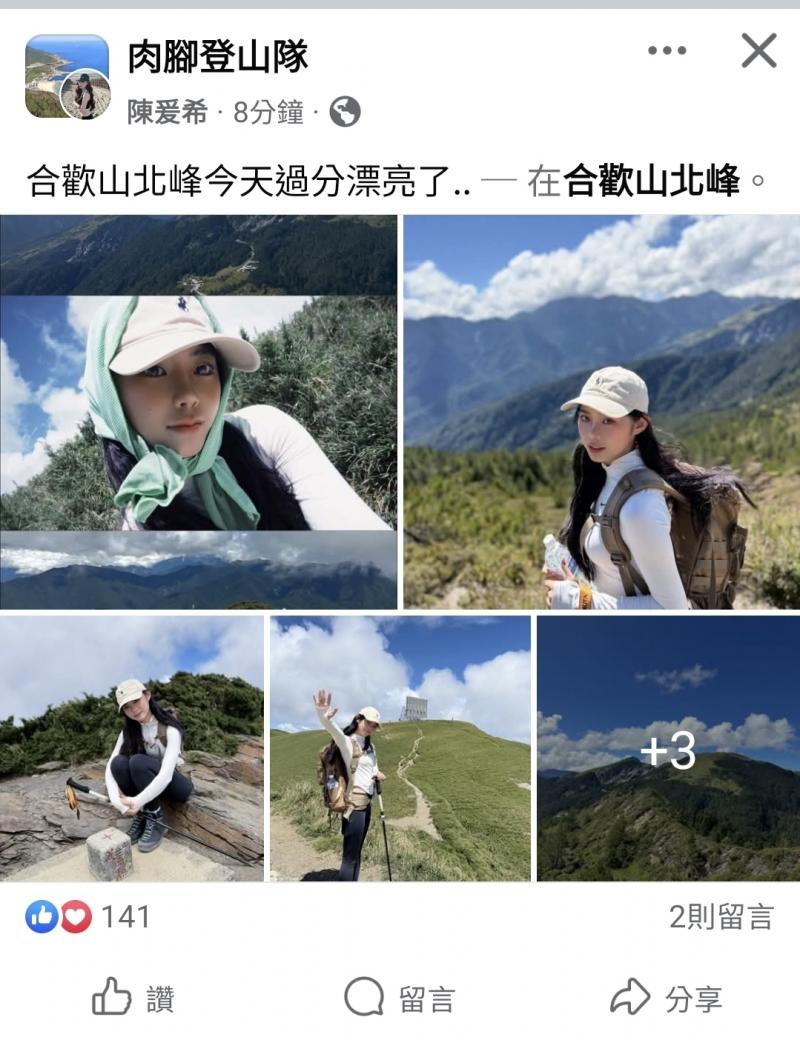Screen dimensions: 800x1040
Task: Show the +3 additional photos
Action: pos(668,748)
